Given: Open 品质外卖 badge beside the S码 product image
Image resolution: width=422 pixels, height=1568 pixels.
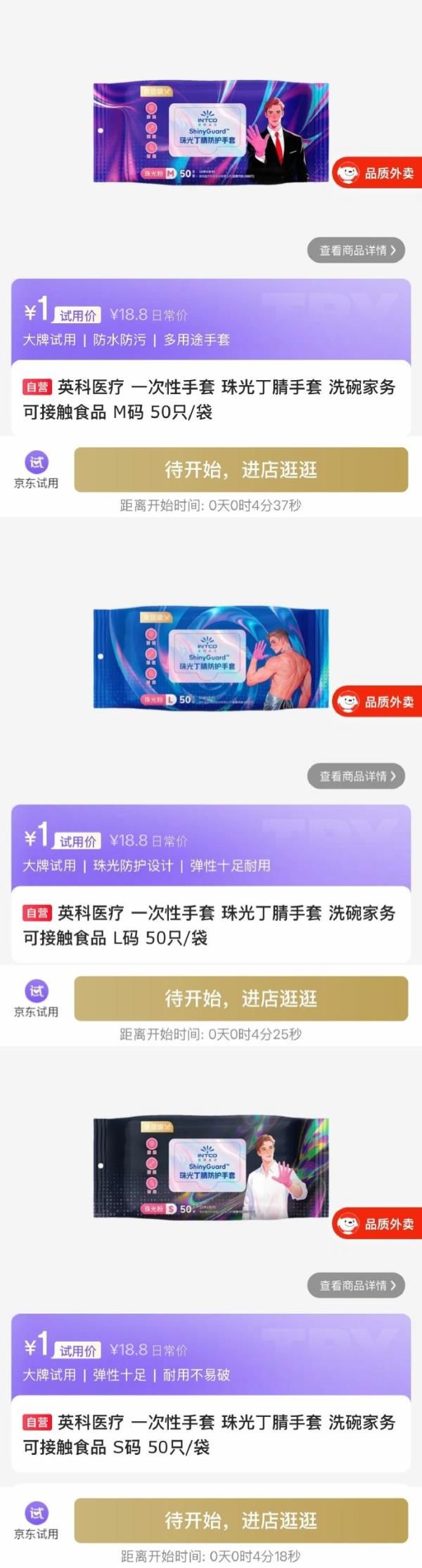Looking at the screenshot, I should 377,1224.
